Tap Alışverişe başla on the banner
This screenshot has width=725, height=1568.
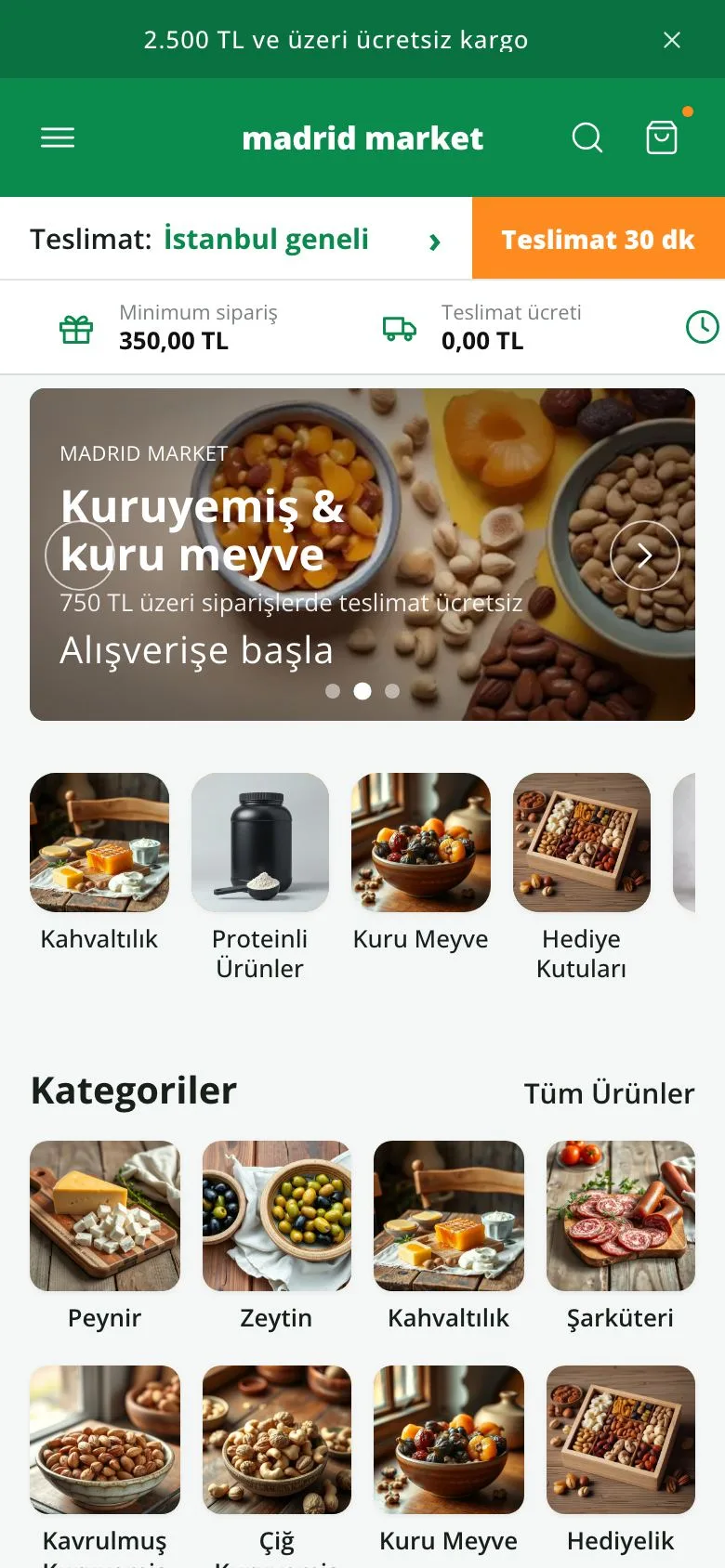196,650
